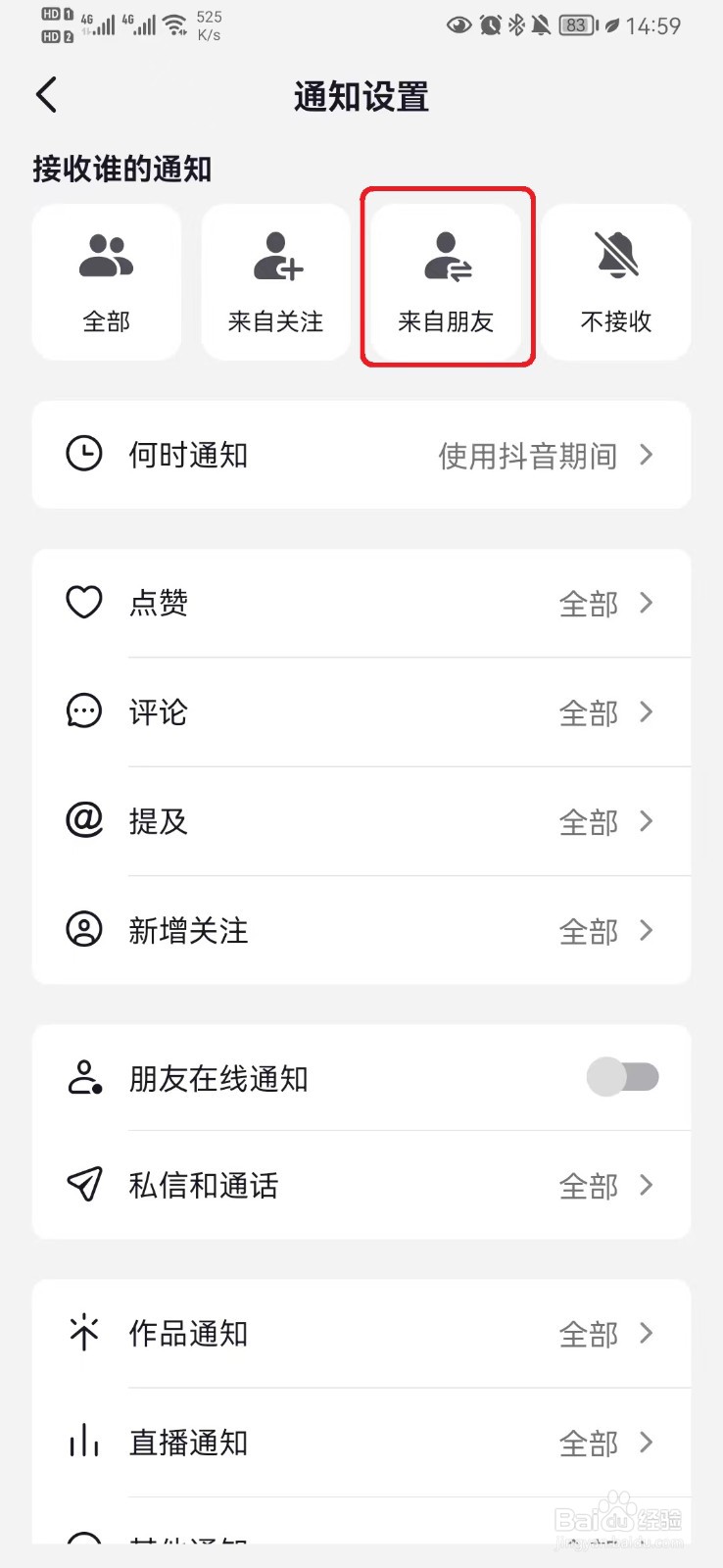Toggle 朋友在线通知 switch
723x1568 pixels.
tap(622, 1077)
